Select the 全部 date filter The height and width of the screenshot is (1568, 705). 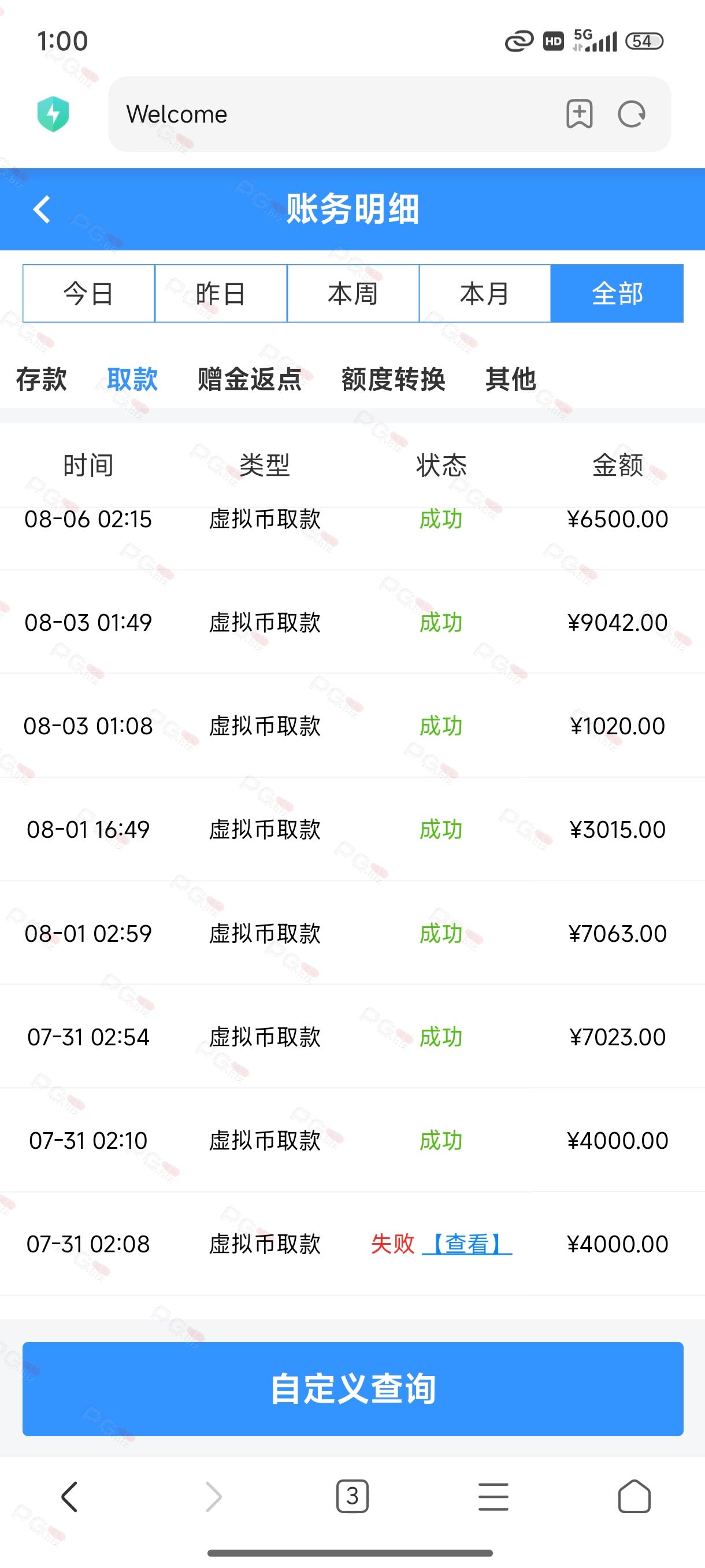coord(617,293)
